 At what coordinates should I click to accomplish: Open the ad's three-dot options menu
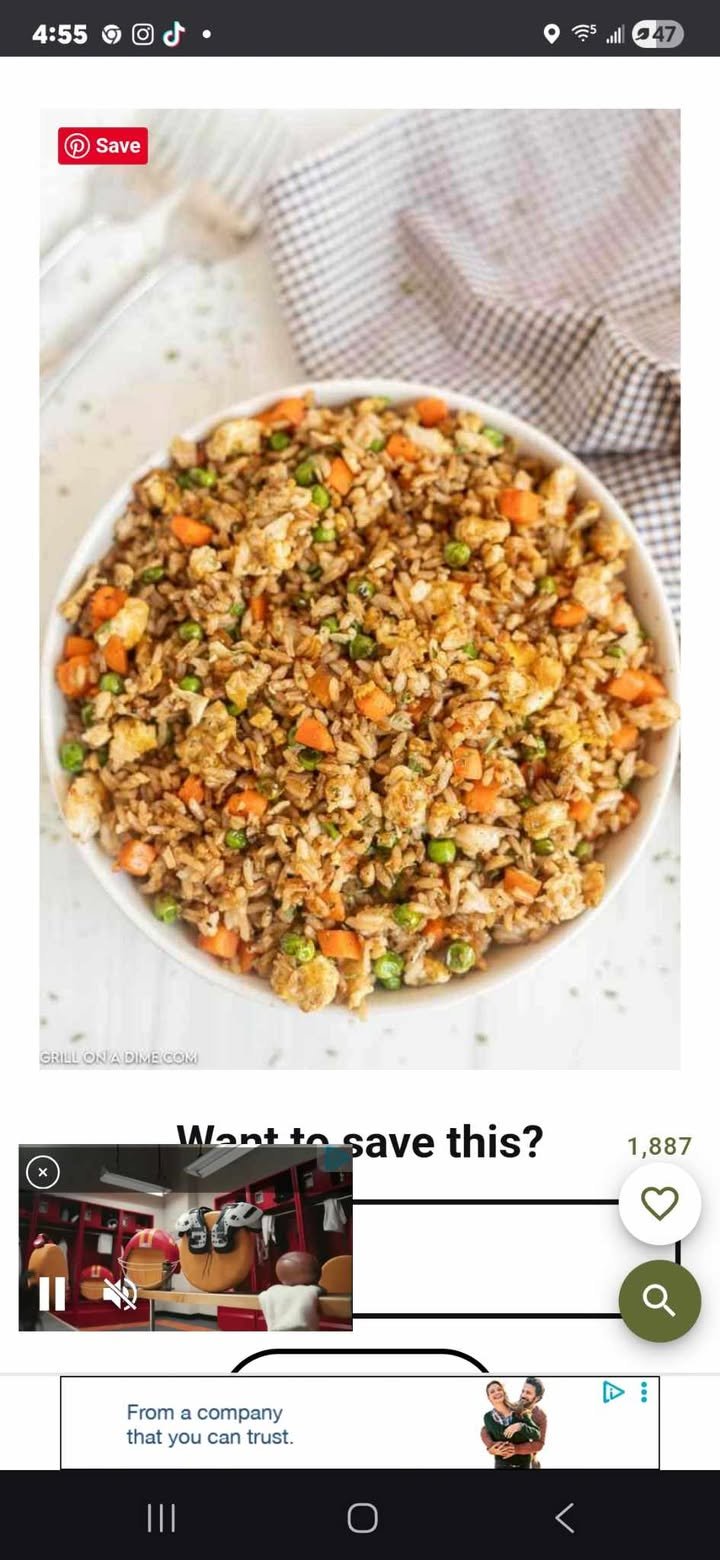(643, 1391)
